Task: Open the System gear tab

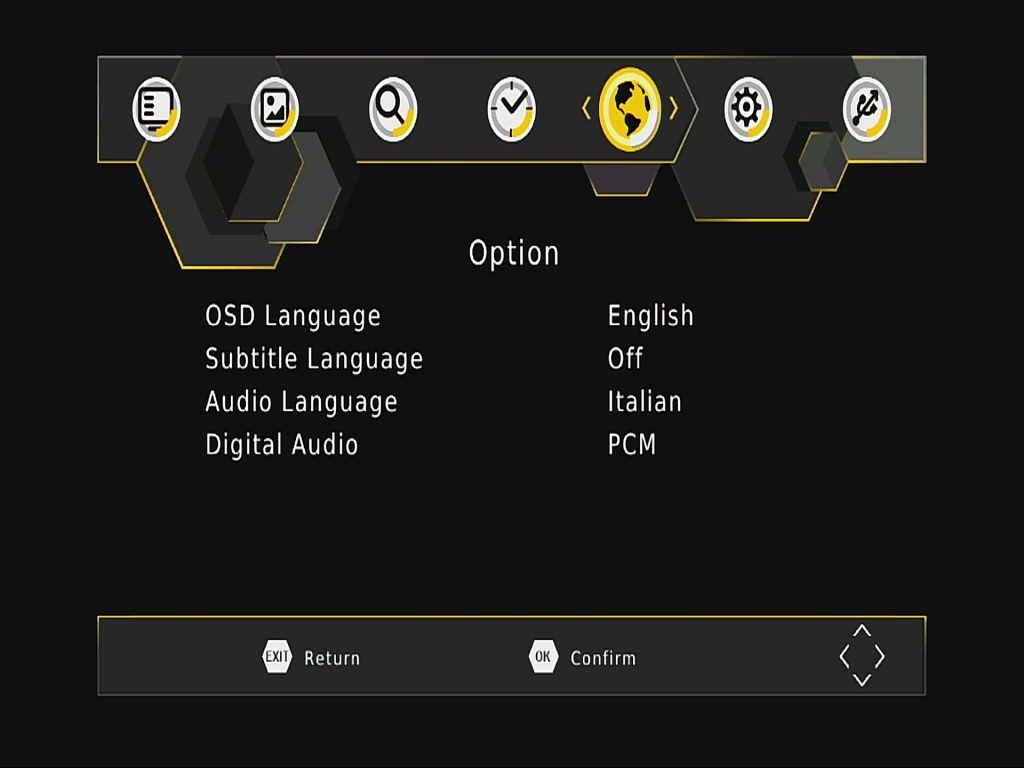Action: [747, 108]
